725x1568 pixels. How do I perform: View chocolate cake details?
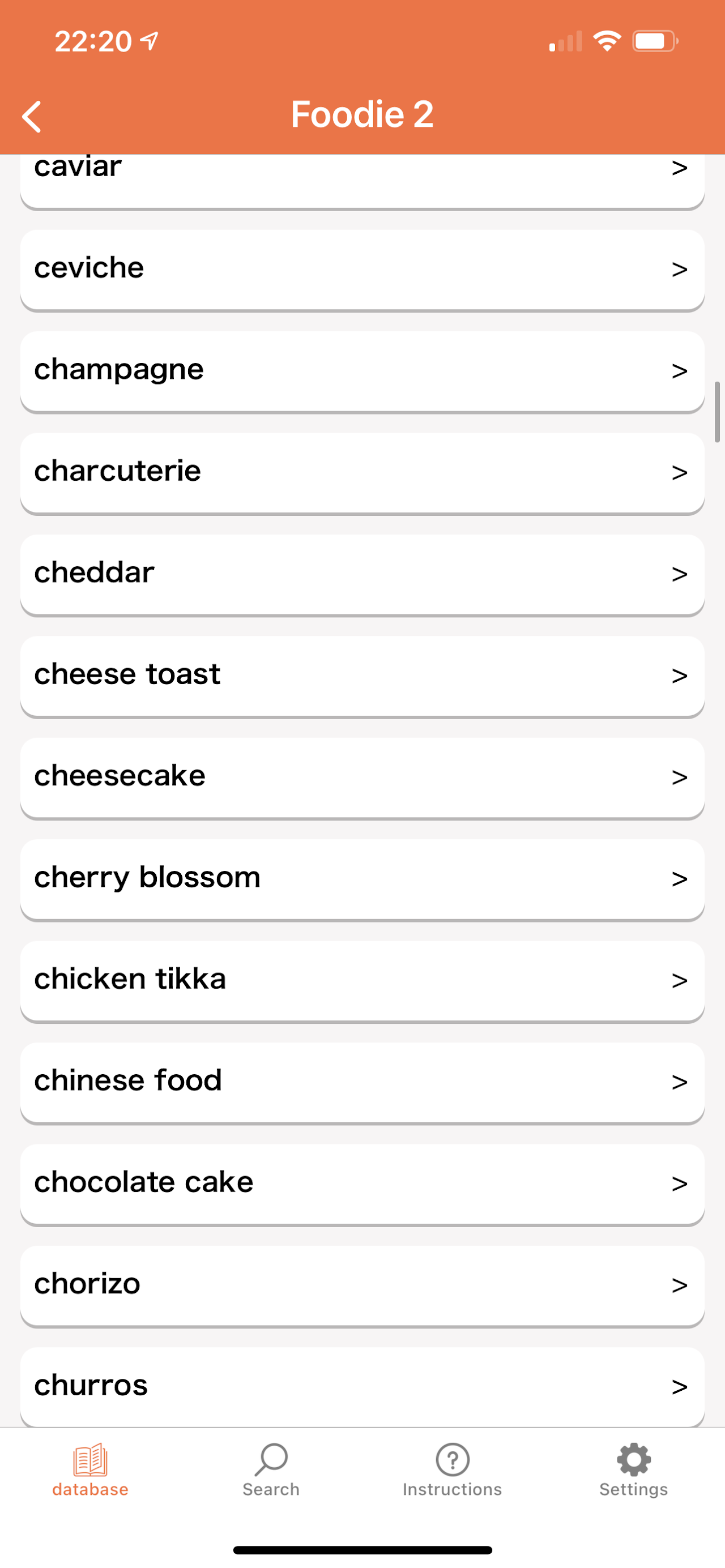[362, 1184]
